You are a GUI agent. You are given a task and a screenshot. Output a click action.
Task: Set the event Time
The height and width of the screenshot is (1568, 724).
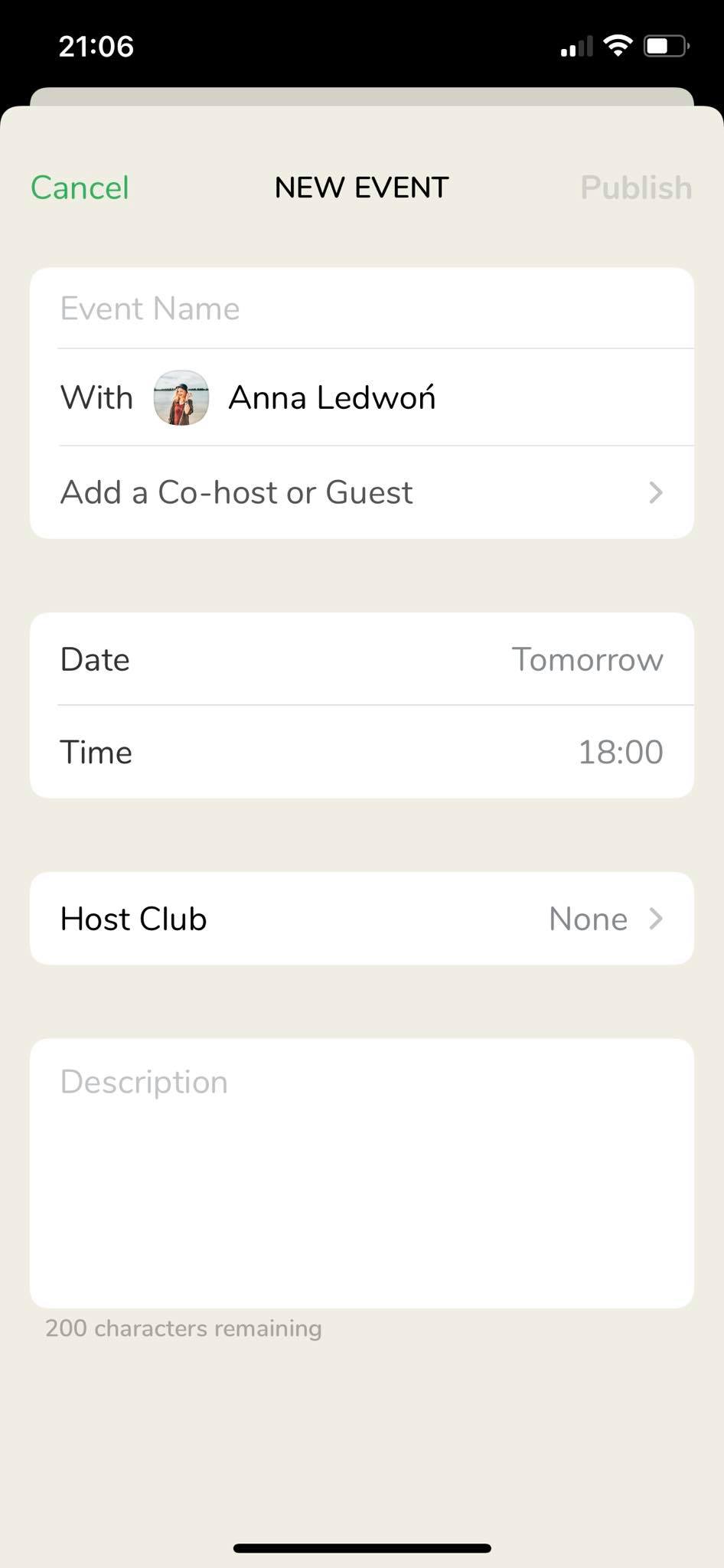pos(362,752)
